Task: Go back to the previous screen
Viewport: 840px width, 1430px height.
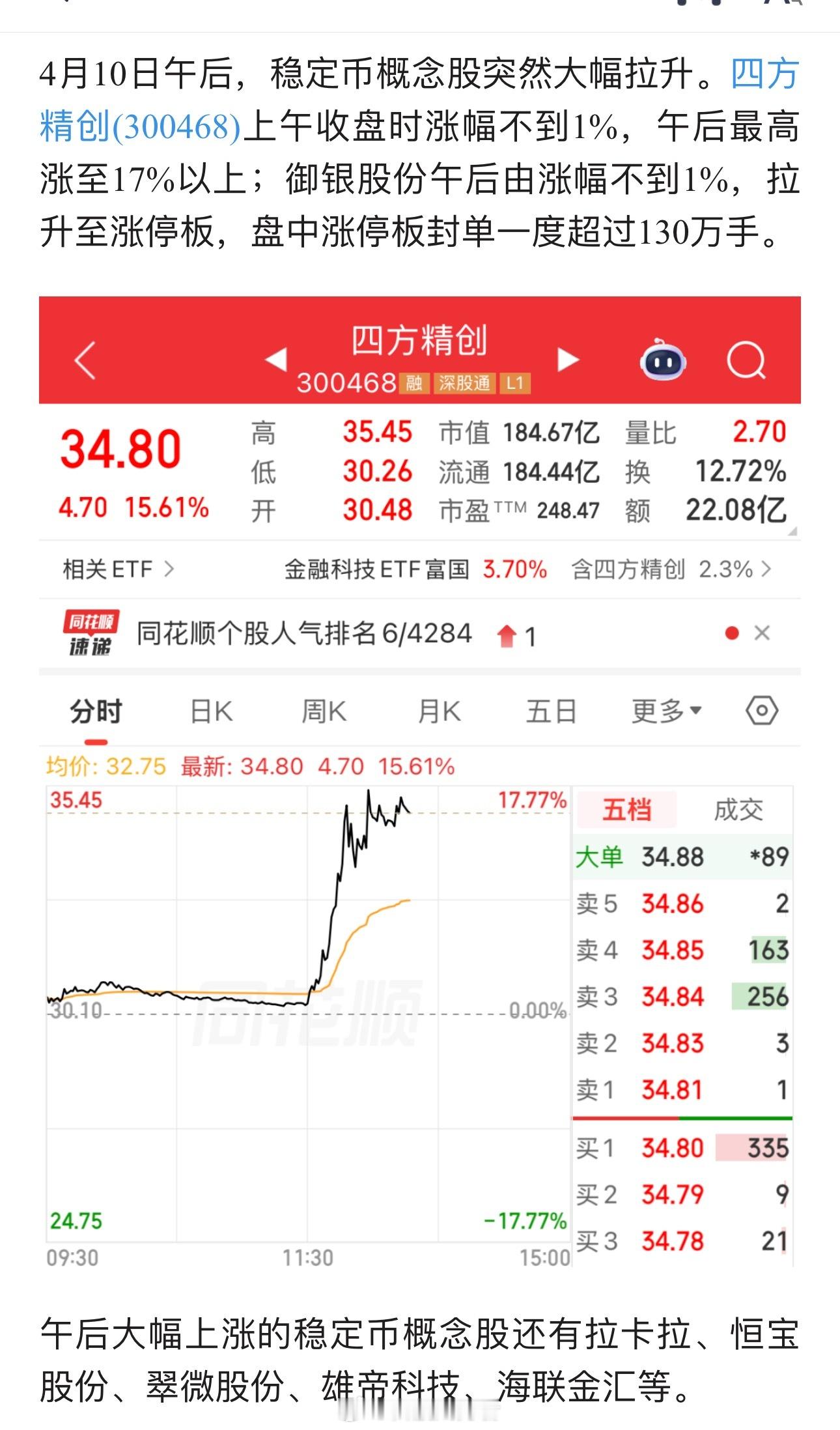Action: (x=85, y=360)
